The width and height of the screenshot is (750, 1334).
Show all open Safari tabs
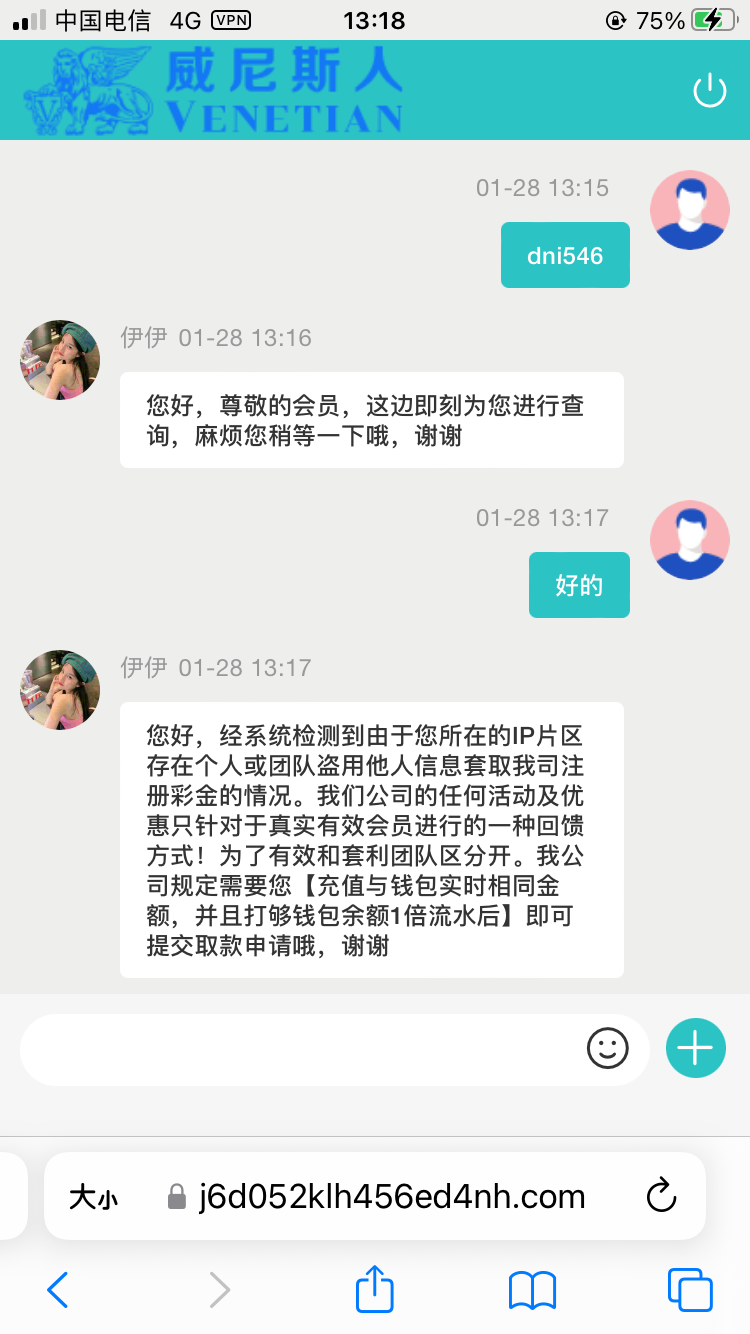[689, 1290]
